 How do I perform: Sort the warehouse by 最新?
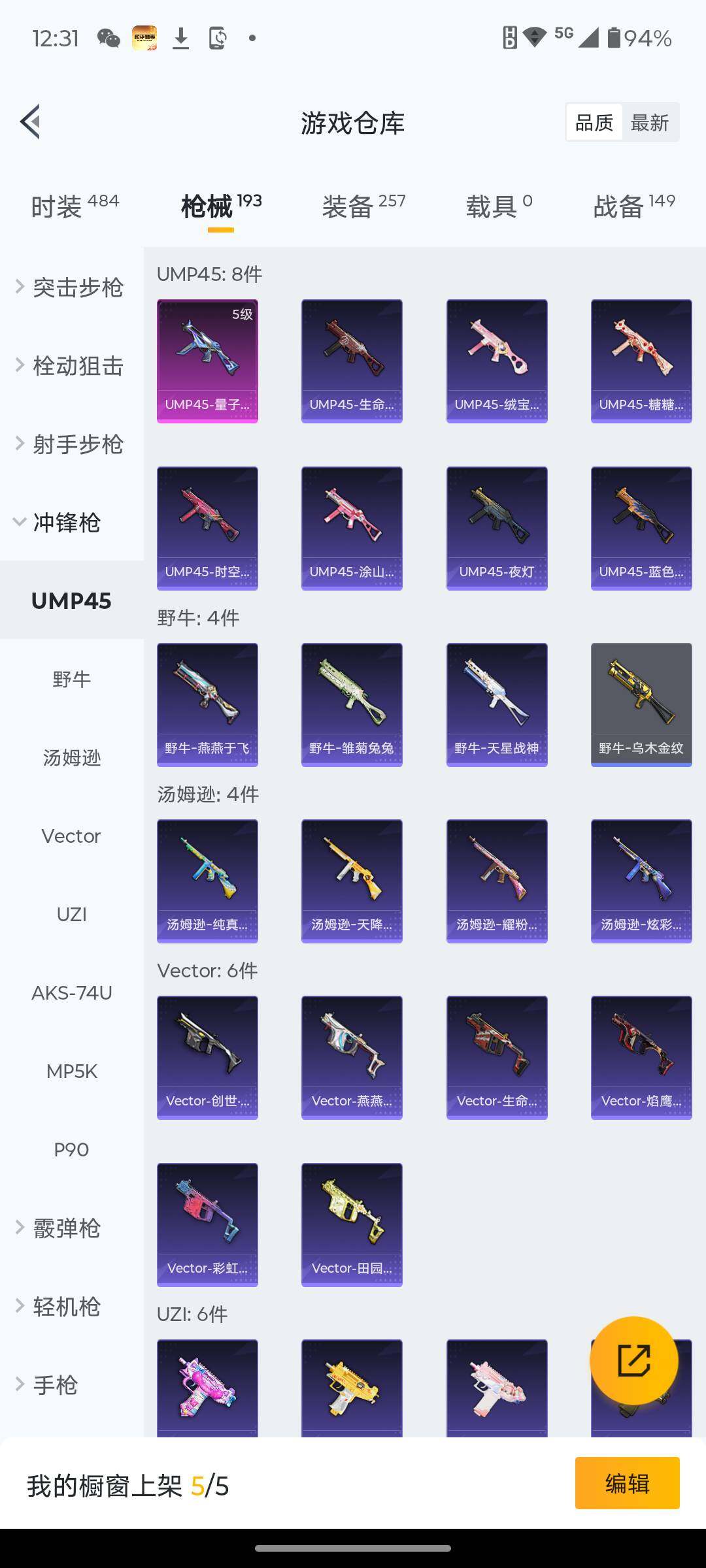649,122
